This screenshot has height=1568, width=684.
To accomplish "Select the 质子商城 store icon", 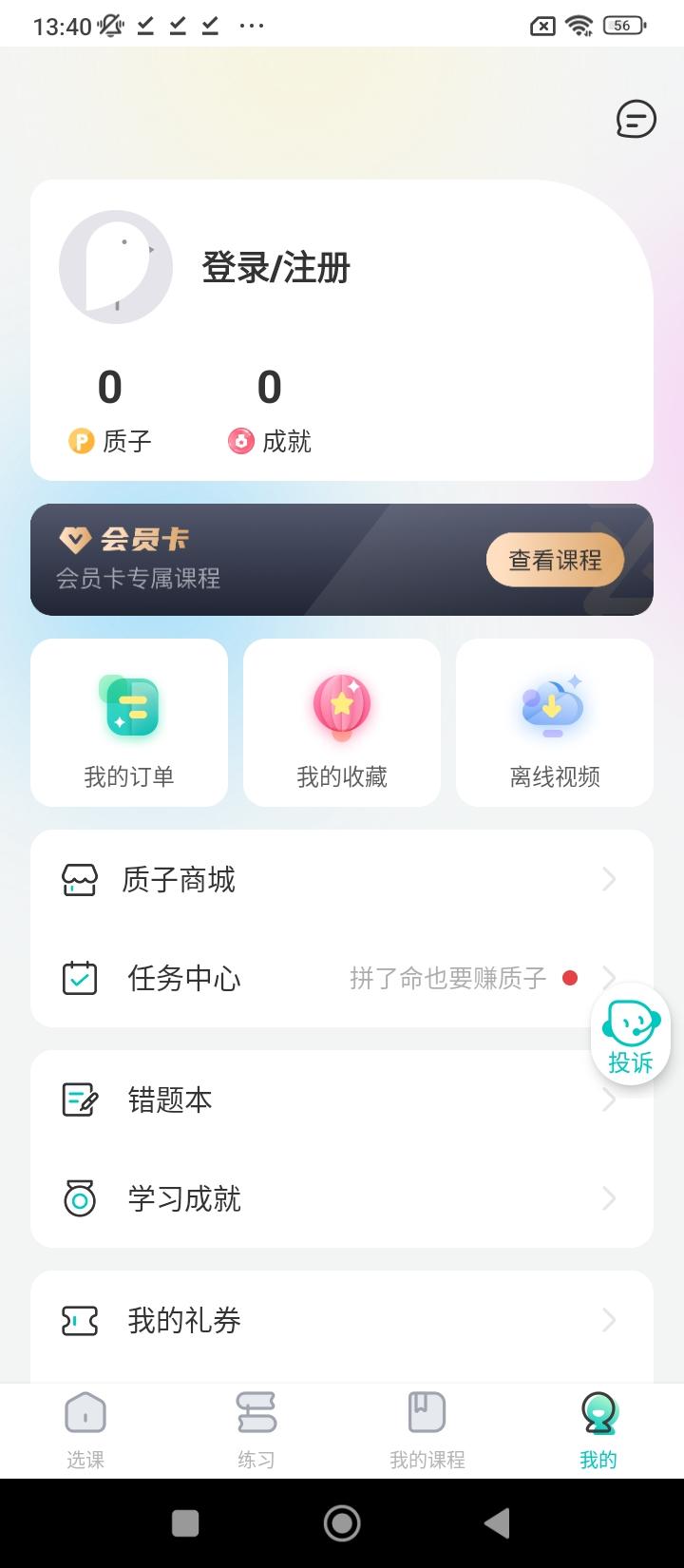I will click(79, 880).
